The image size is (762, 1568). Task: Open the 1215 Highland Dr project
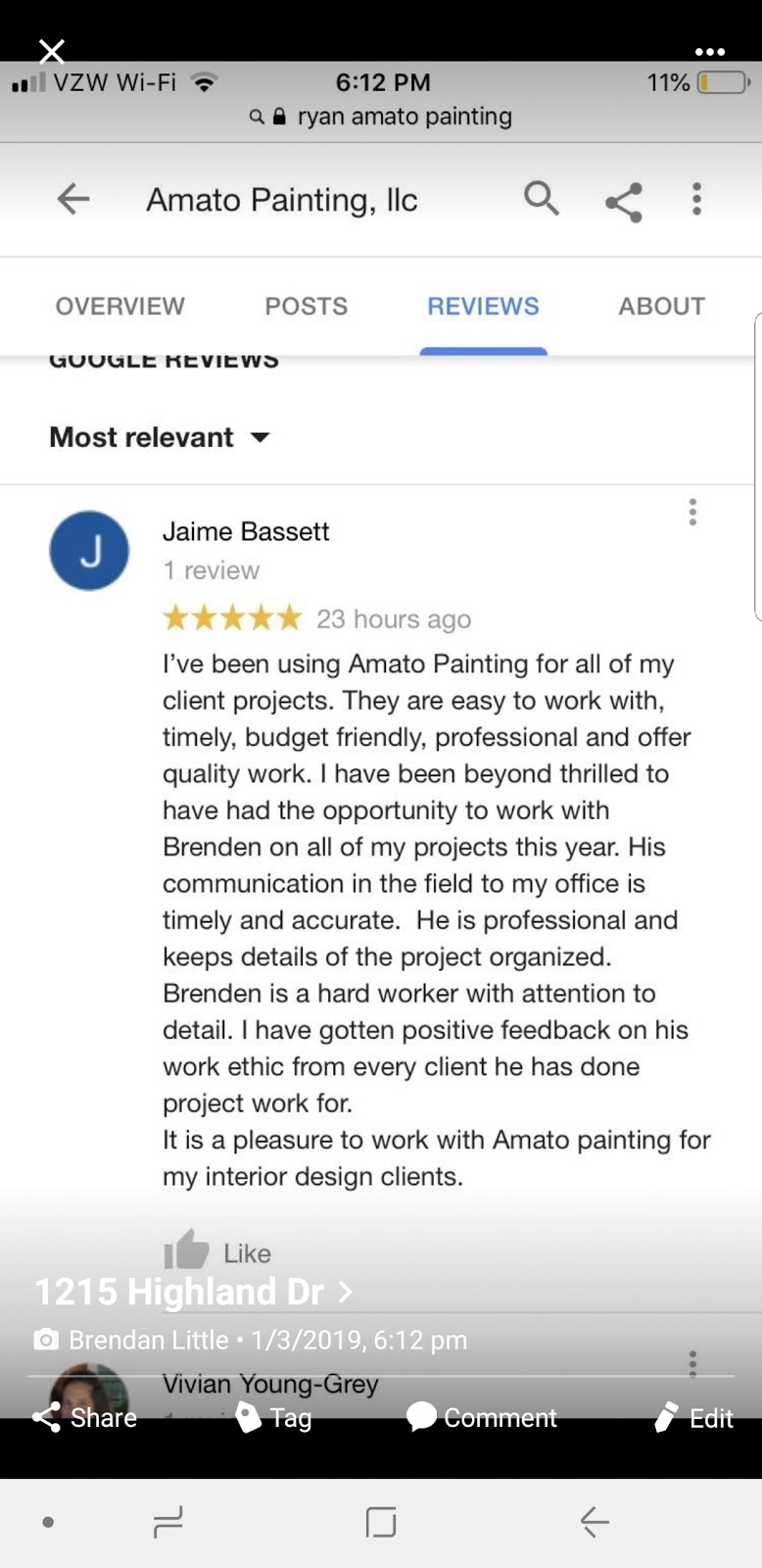click(193, 1292)
